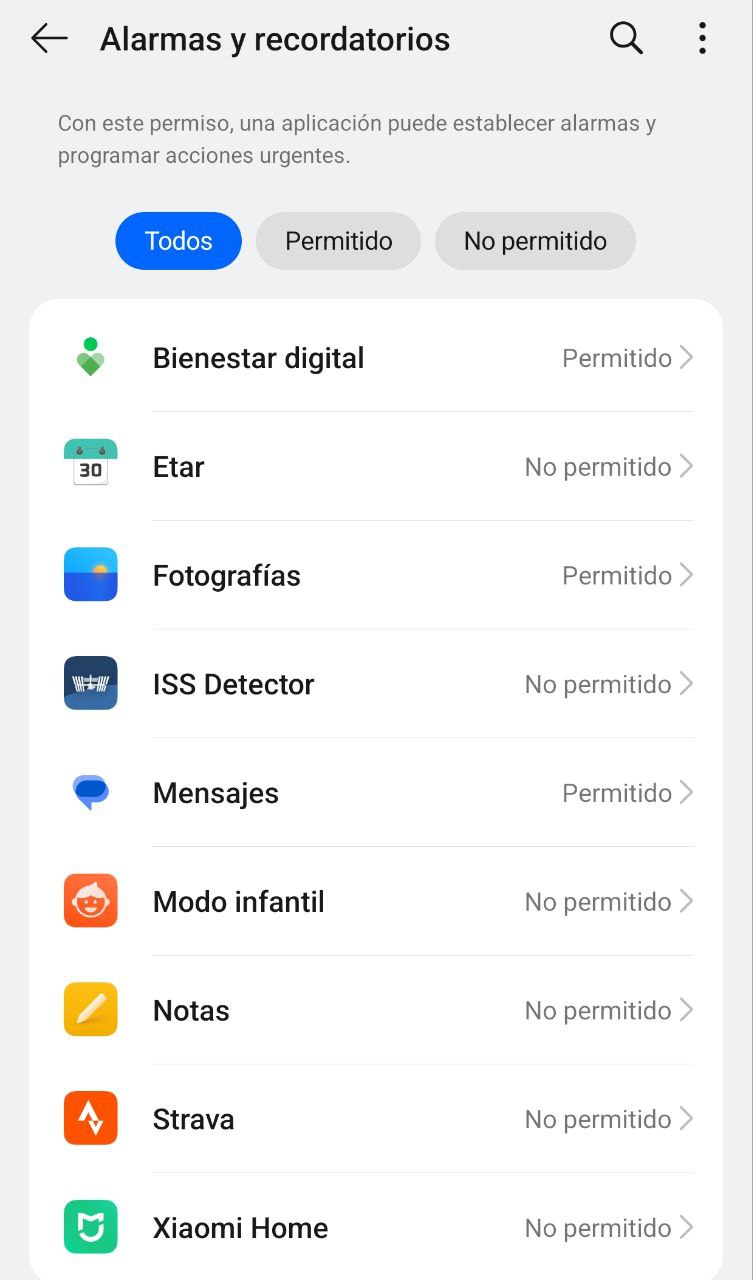Go back with the arrow icon
Screen dimensions: 753x1280
(49, 39)
